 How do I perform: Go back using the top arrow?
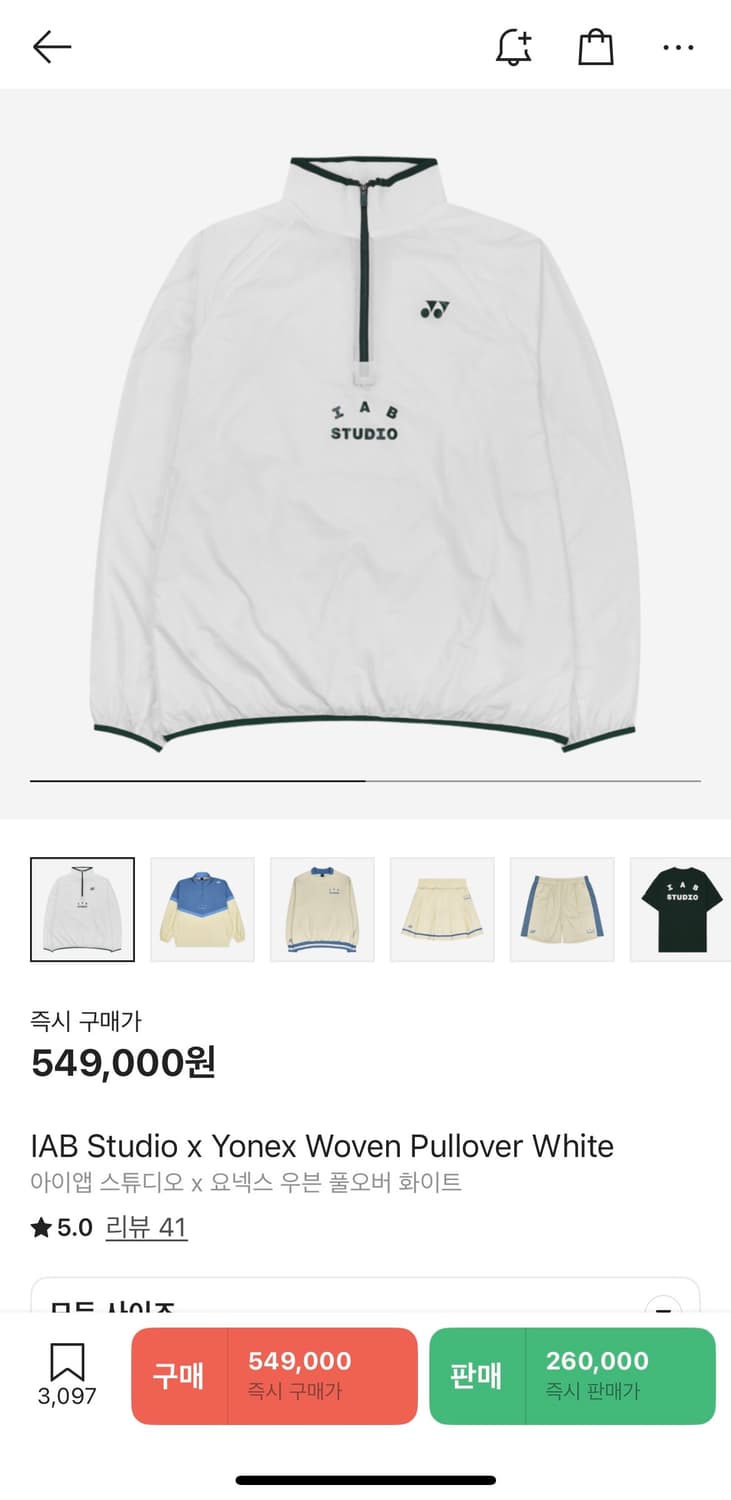(52, 47)
